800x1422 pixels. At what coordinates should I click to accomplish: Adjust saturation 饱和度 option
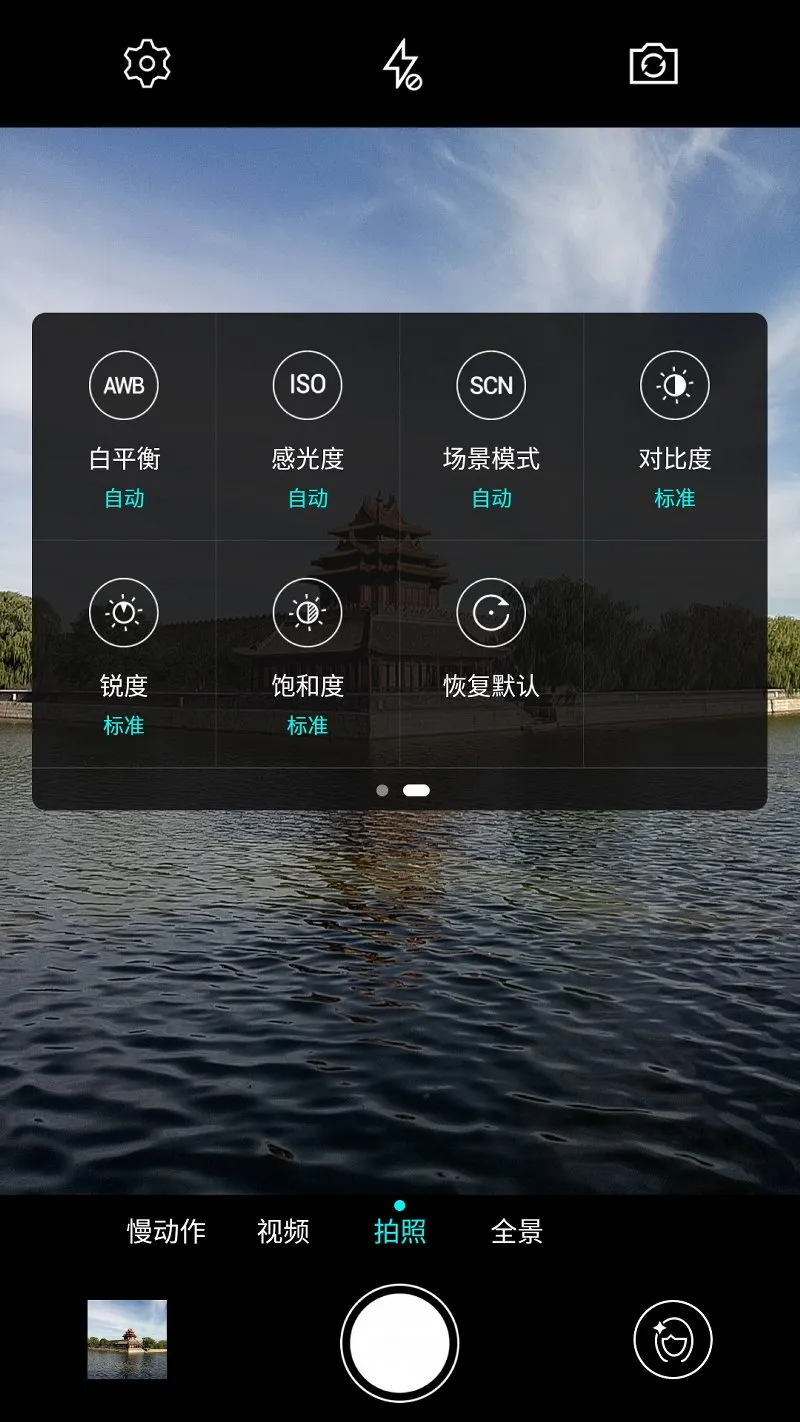click(x=307, y=654)
